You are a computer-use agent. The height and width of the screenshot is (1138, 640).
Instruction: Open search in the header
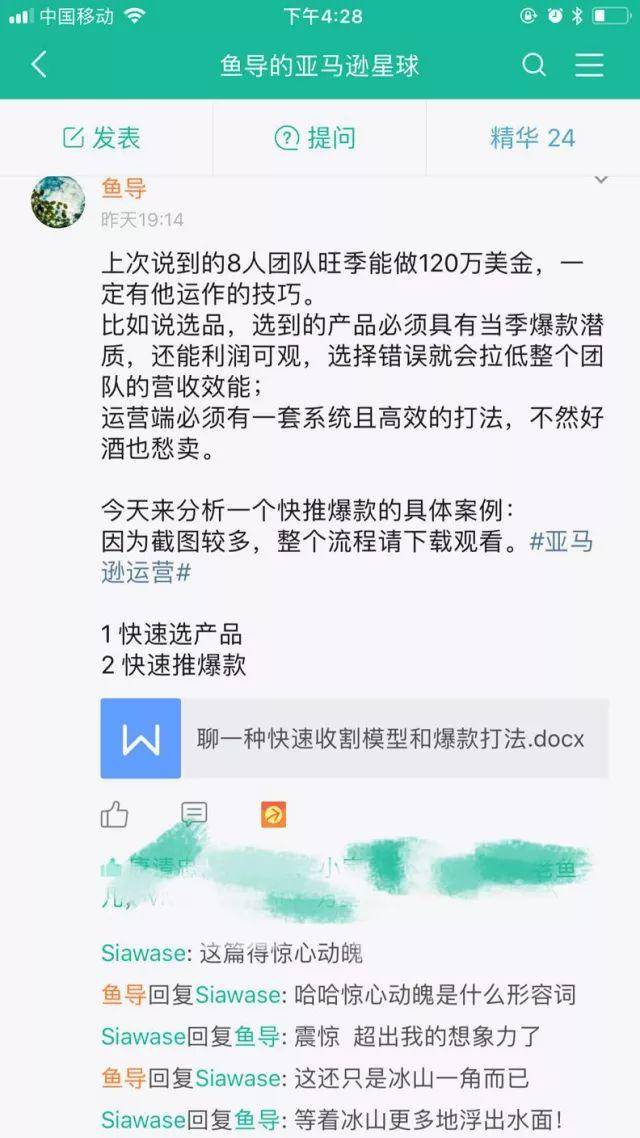(534, 65)
